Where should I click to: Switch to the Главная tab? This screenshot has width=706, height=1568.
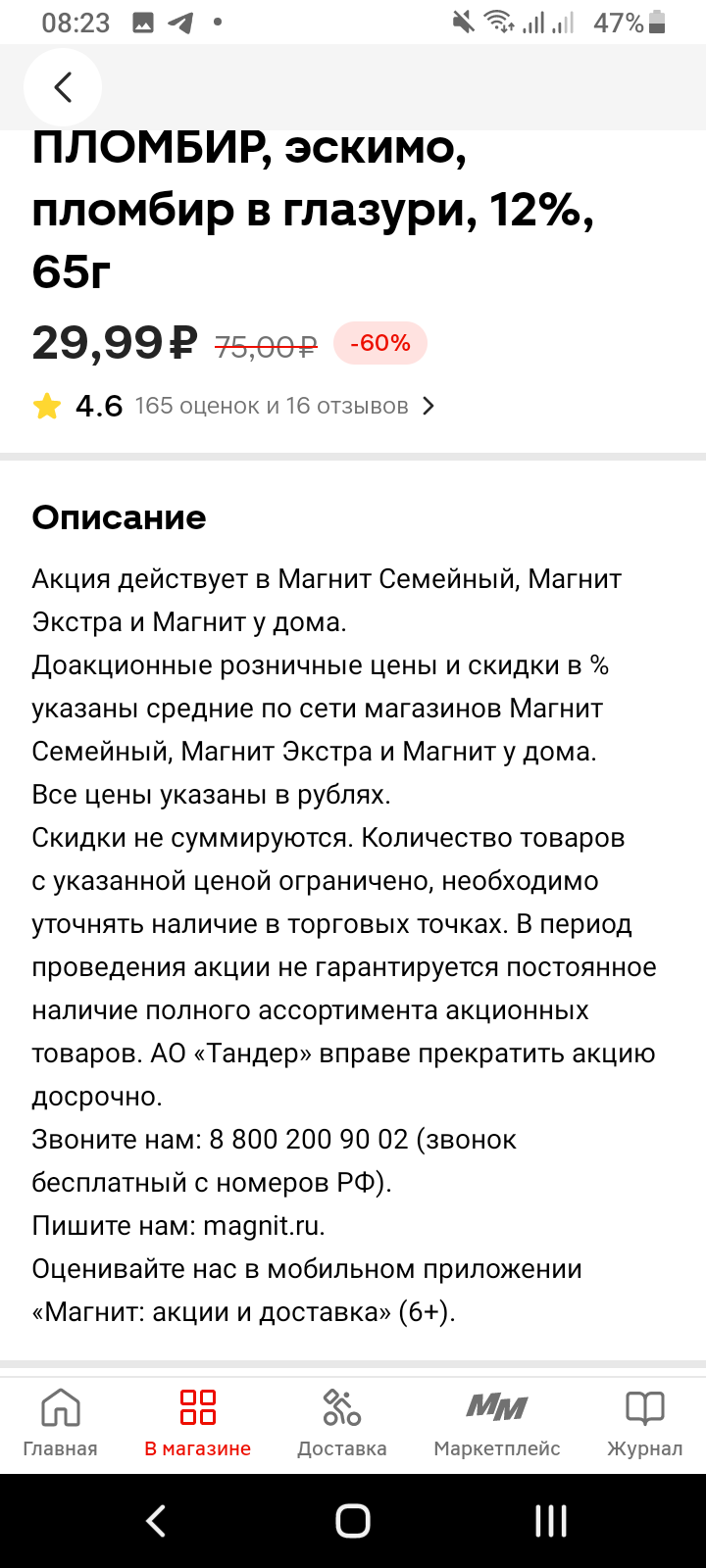(x=61, y=1424)
